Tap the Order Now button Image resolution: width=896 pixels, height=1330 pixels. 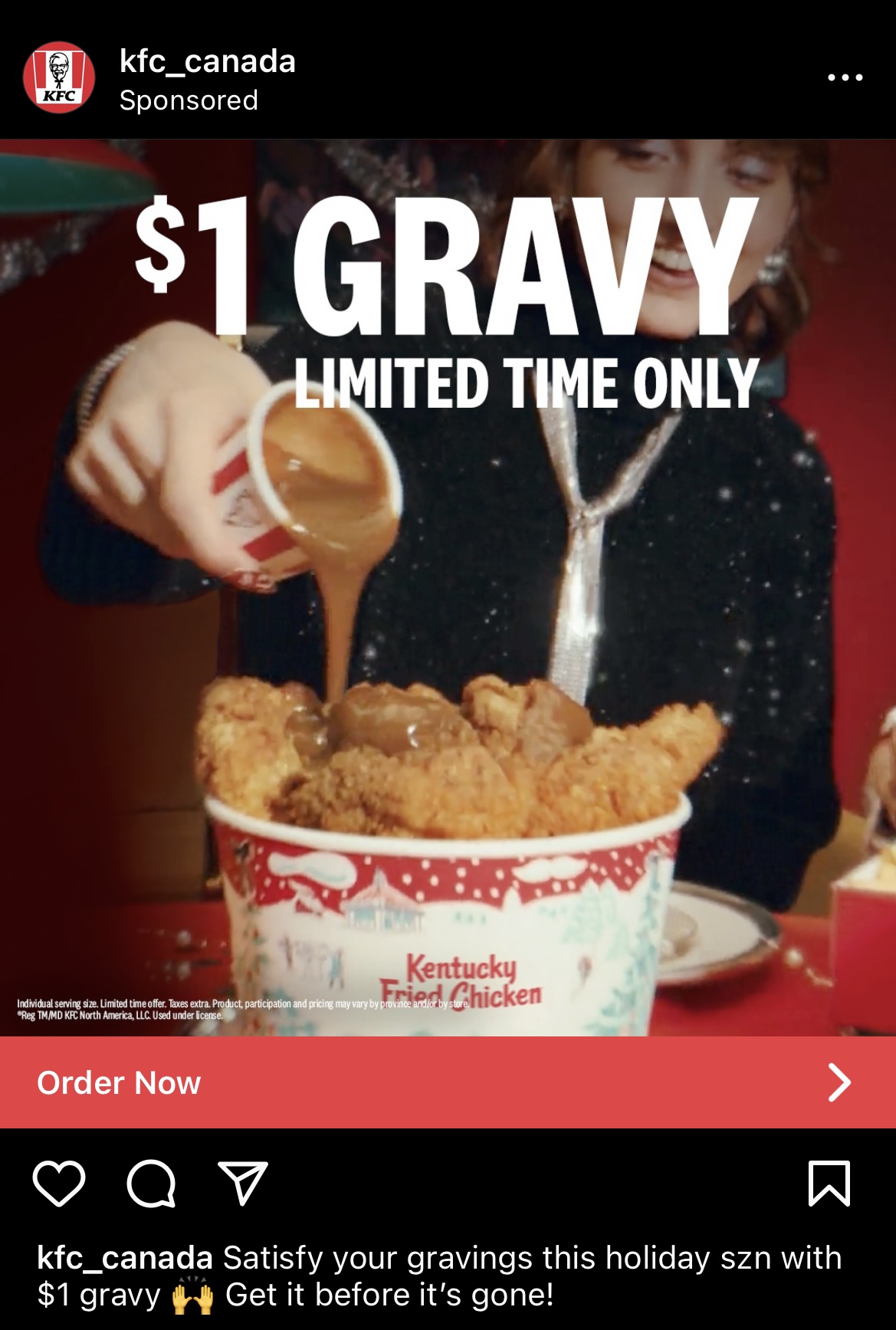click(448, 1082)
